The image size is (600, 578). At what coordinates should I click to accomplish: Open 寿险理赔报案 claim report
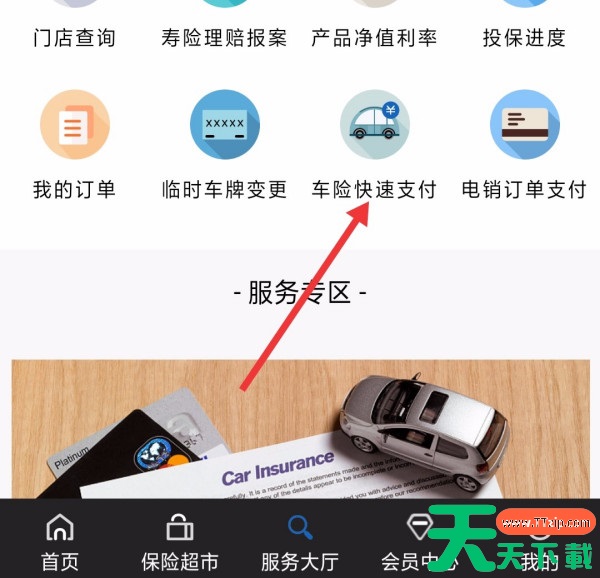click(x=224, y=37)
